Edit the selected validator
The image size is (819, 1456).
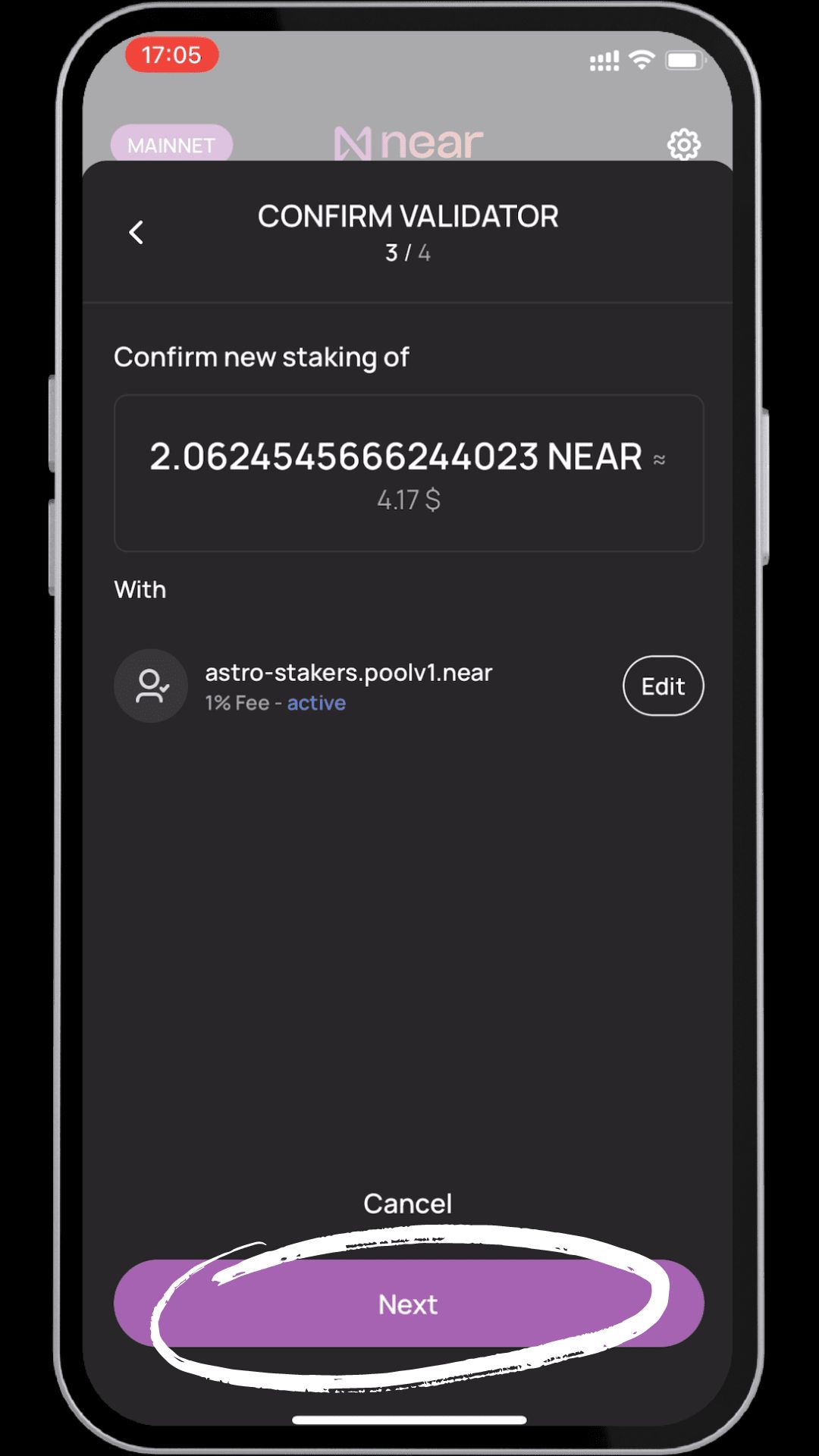(663, 686)
